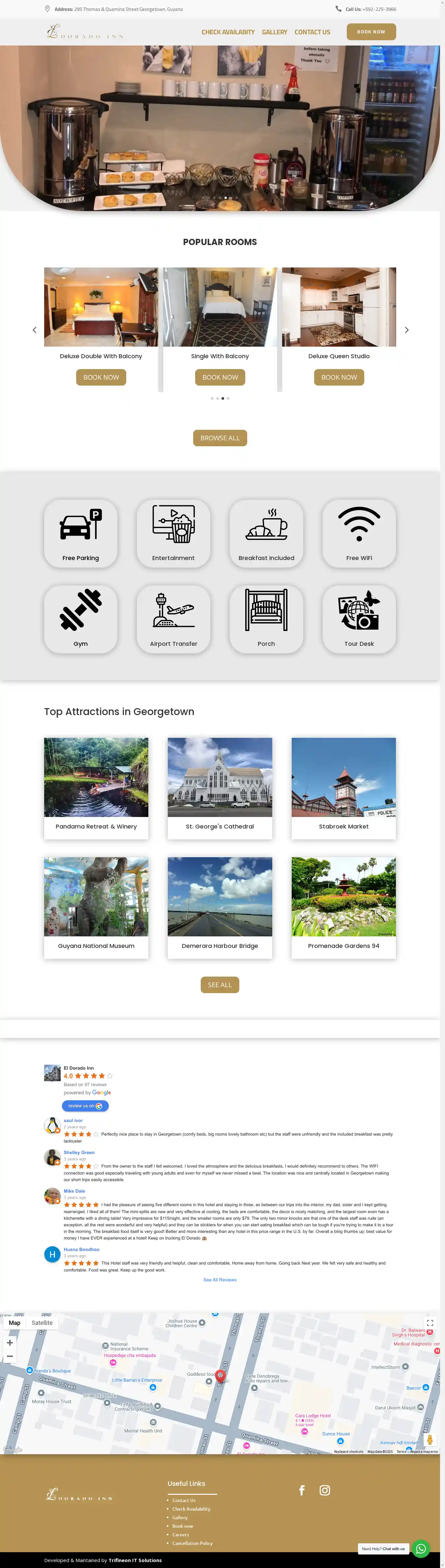See all Georgetown attractions
Viewport: 445px width, 1568px height.
click(x=220, y=984)
